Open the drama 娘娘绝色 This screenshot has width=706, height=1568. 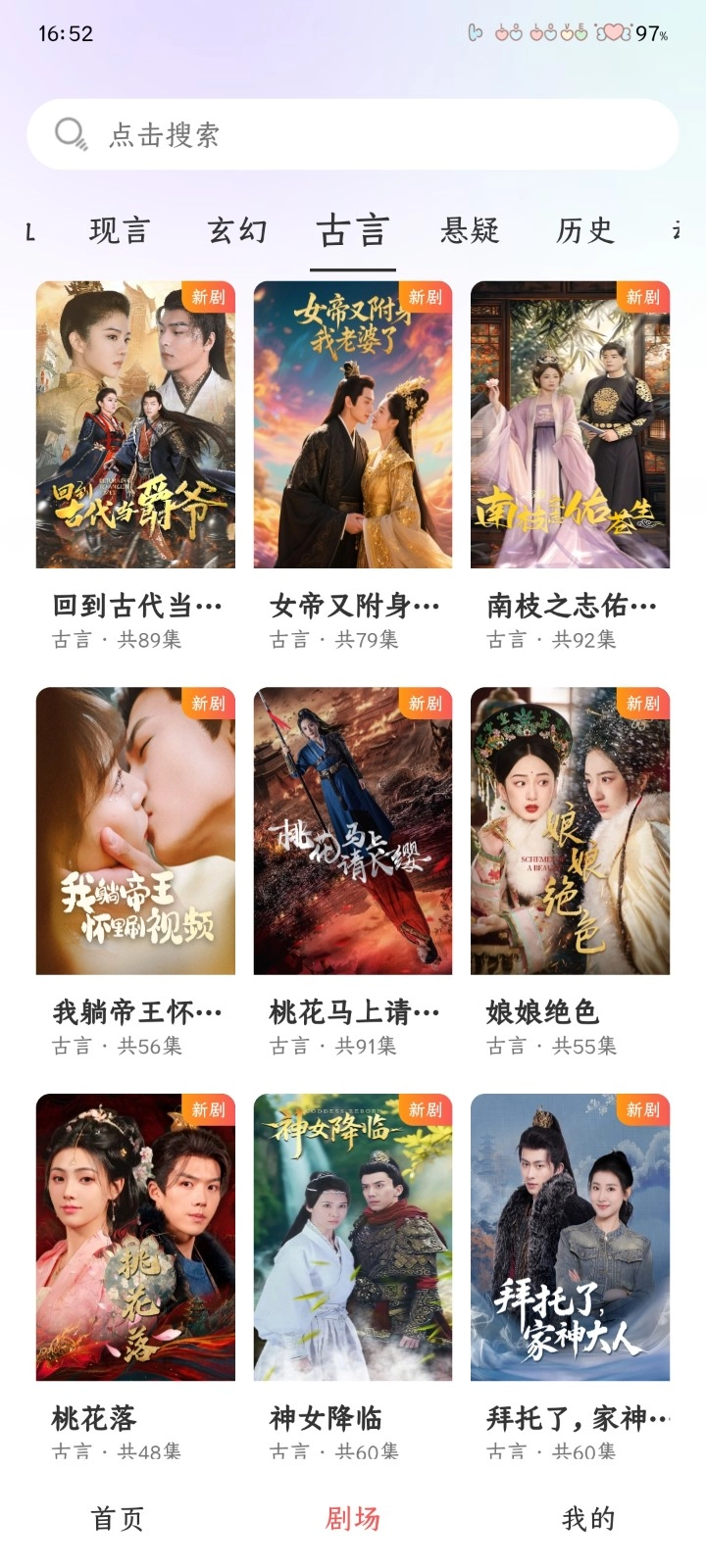[x=570, y=831]
